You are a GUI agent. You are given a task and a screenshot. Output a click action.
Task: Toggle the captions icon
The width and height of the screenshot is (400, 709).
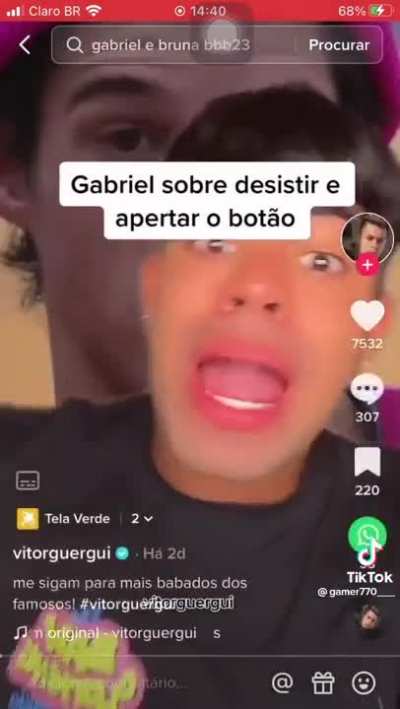click(28, 480)
